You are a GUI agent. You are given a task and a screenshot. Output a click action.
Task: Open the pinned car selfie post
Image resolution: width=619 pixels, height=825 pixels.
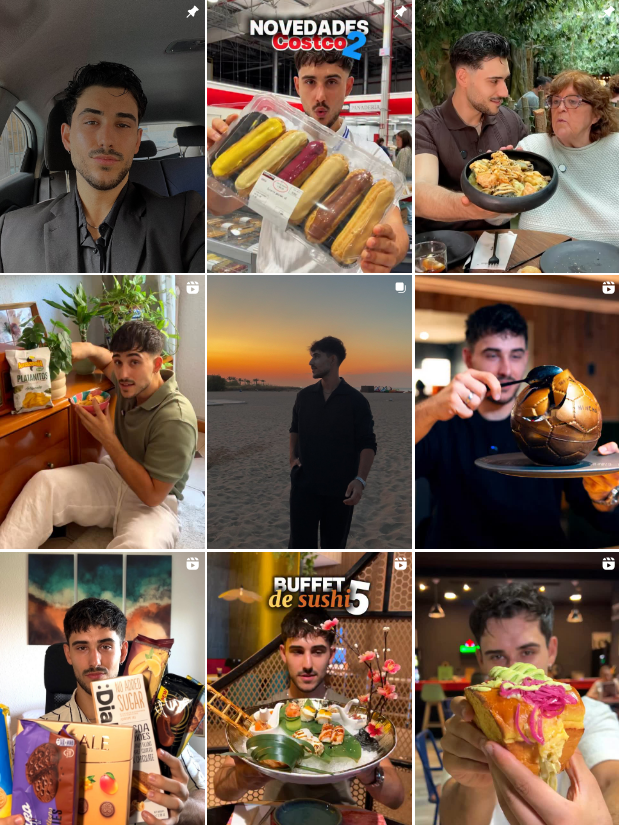click(x=102, y=136)
